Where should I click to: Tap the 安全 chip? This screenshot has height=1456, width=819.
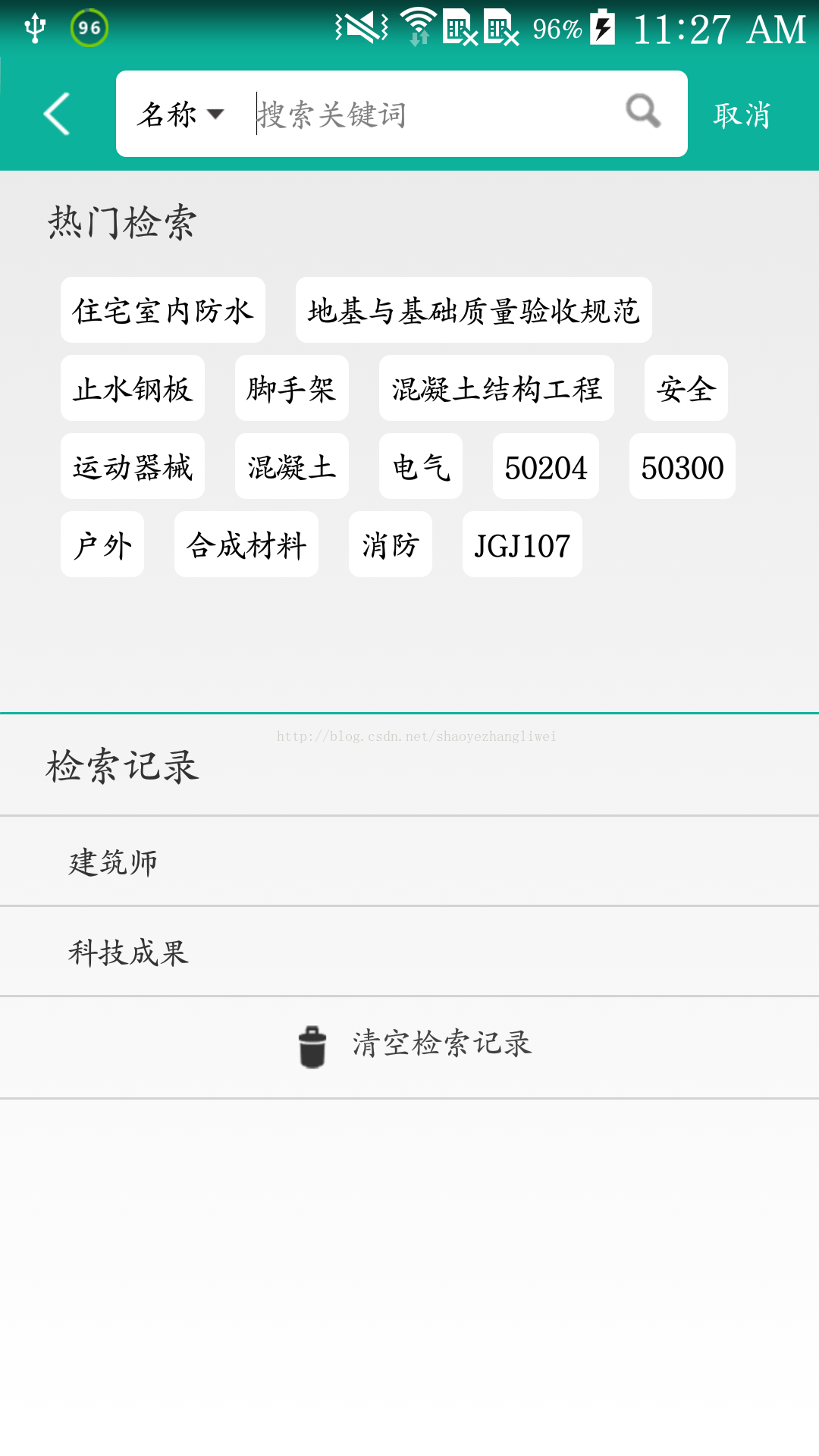(x=686, y=388)
